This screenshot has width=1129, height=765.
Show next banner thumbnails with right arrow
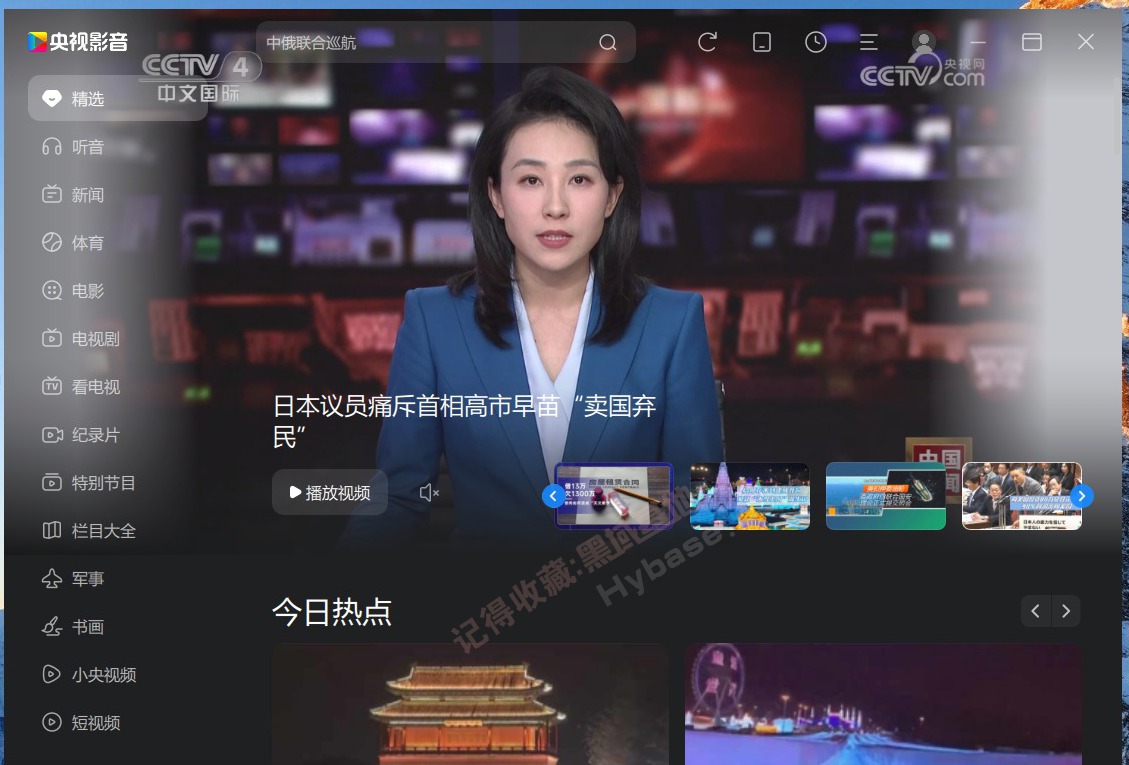[1081, 496]
